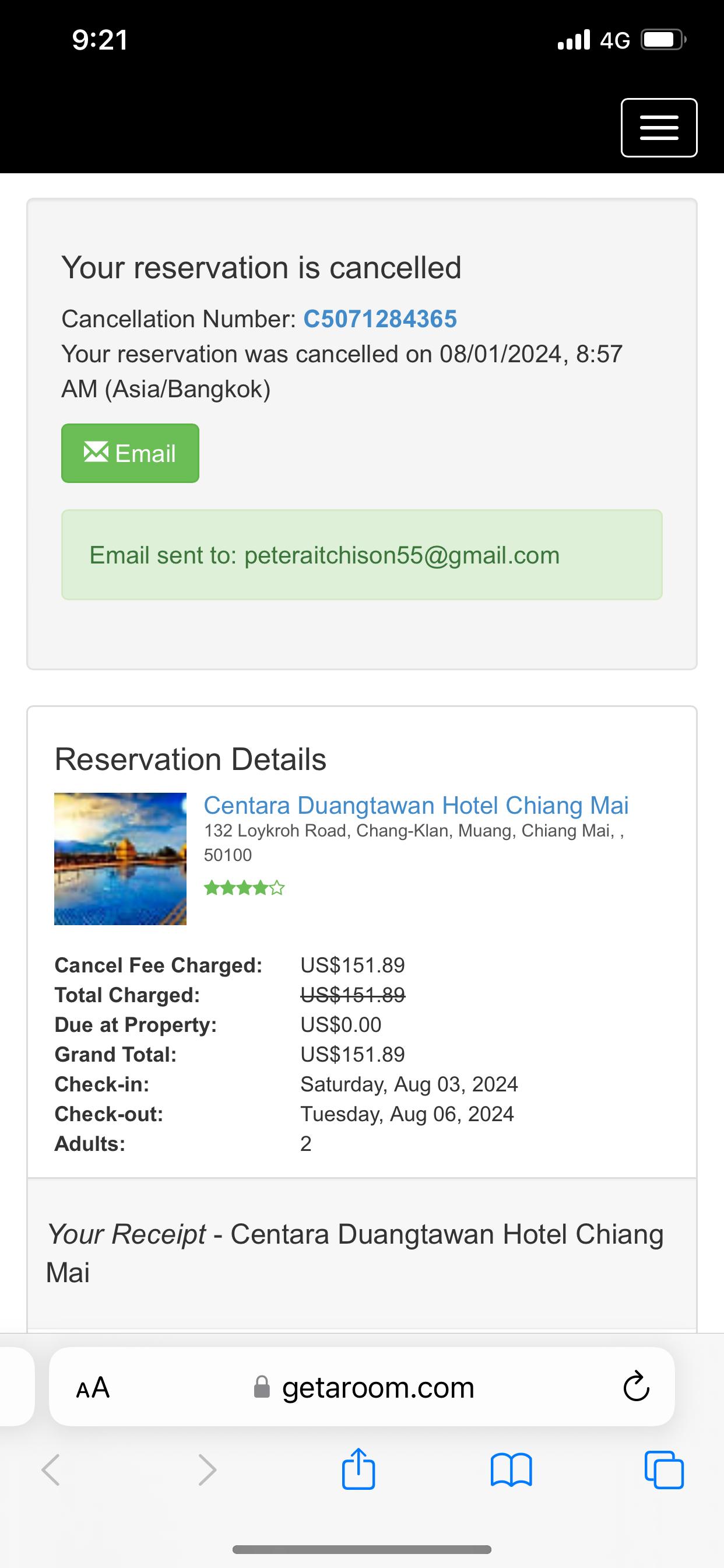Open the hamburger navigation menu
This screenshot has height=1568, width=724.
click(658, 128)
